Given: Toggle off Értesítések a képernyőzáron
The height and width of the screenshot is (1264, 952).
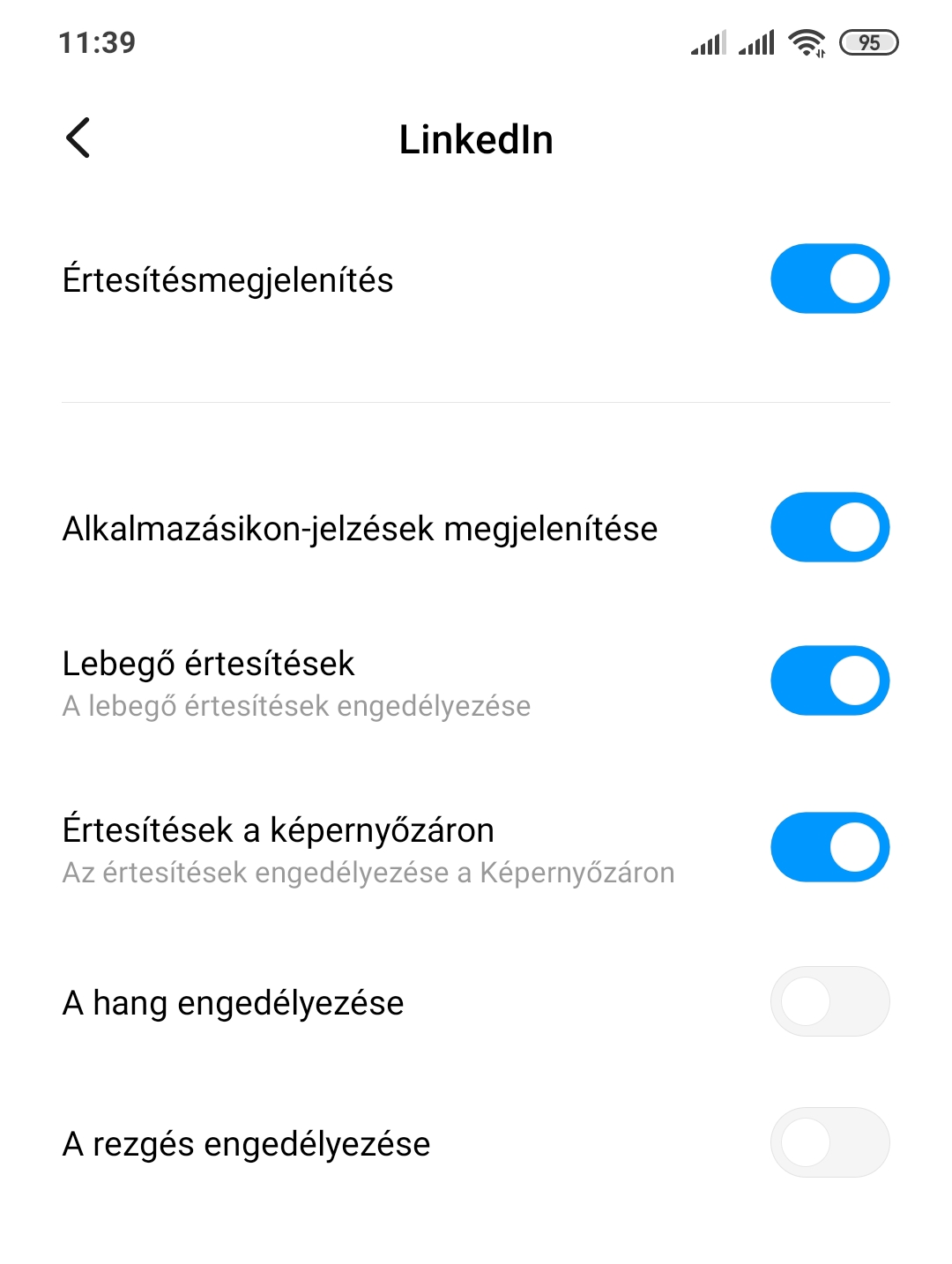Looking at the screenshot, I should point(829,846).
